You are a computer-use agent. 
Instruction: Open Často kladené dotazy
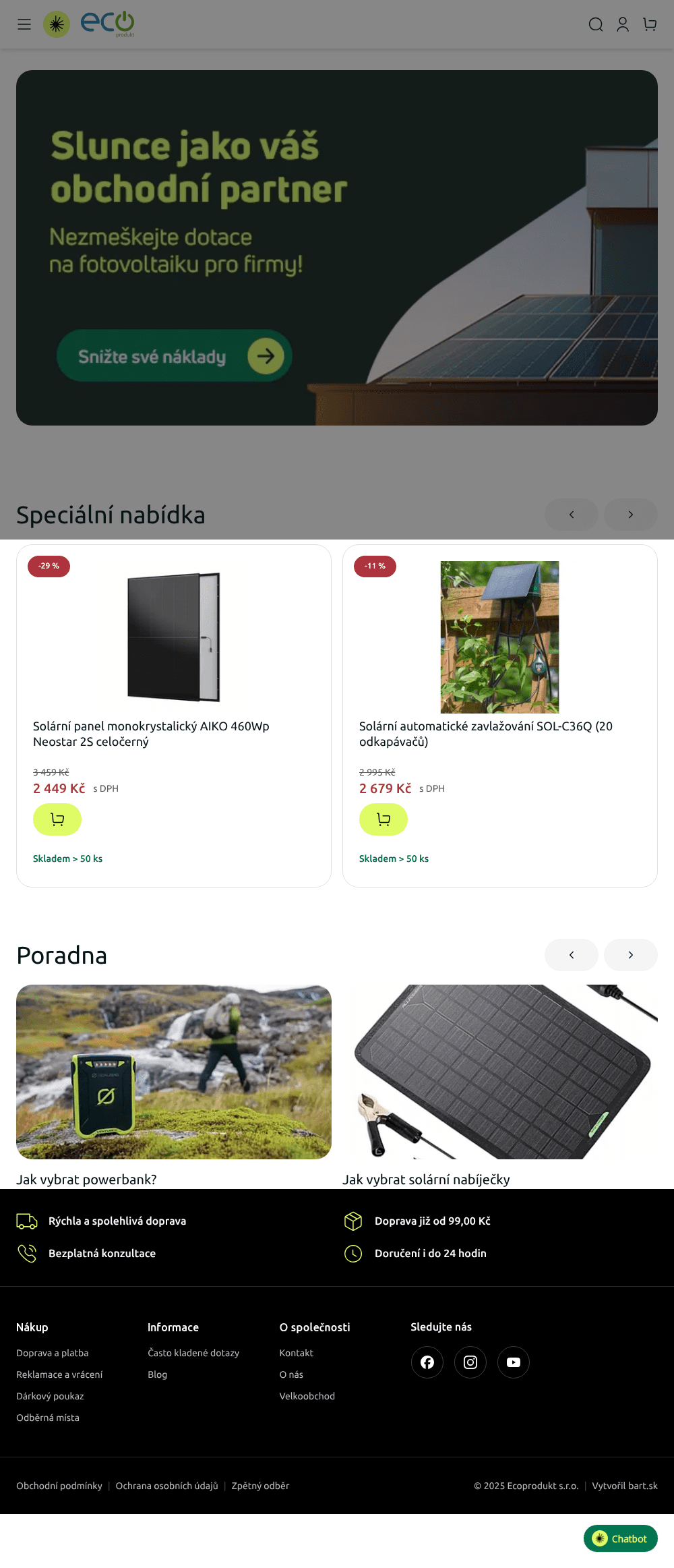point(193,1353)
